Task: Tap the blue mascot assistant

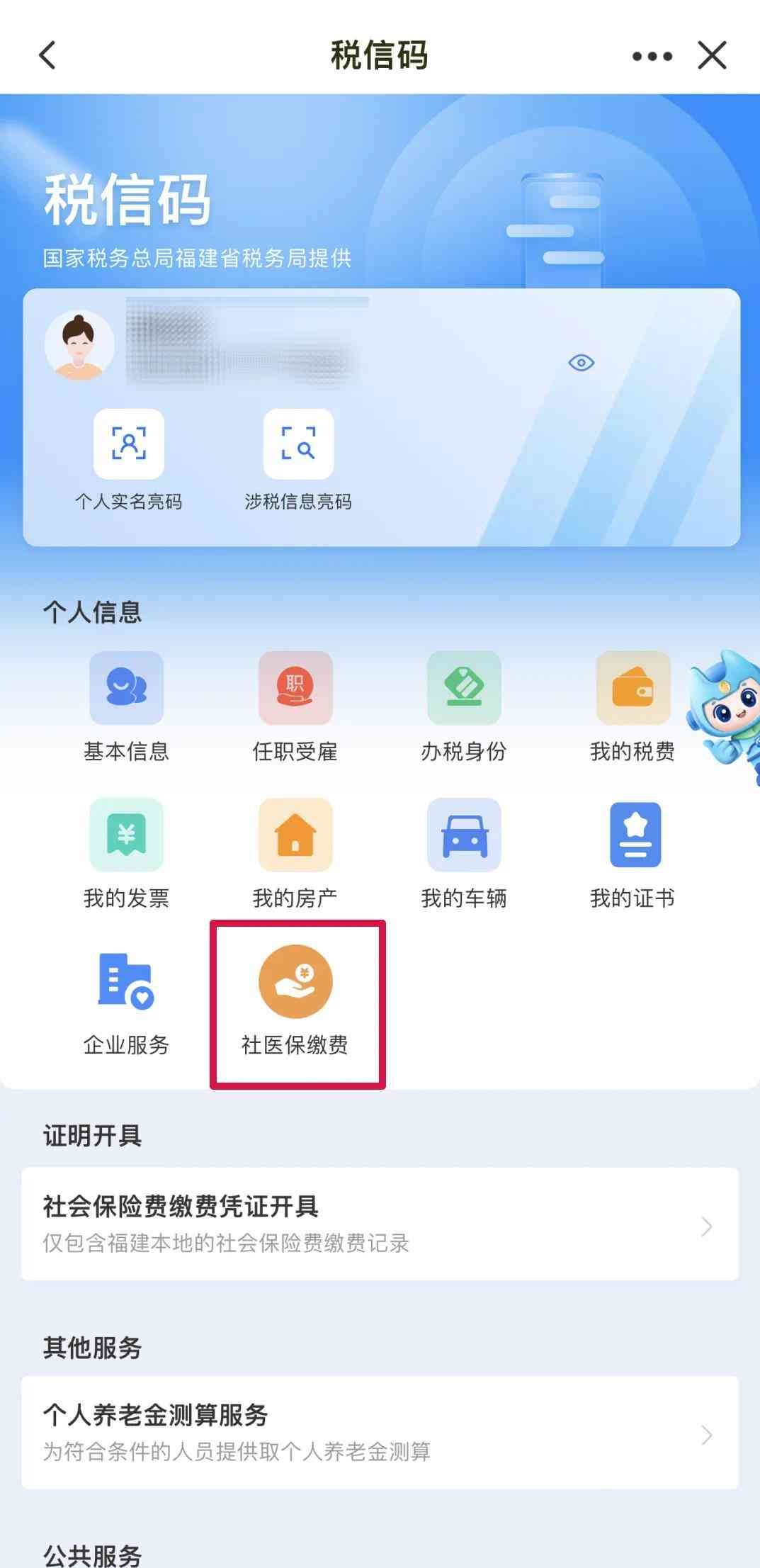Action: click(x=726, y=716)
